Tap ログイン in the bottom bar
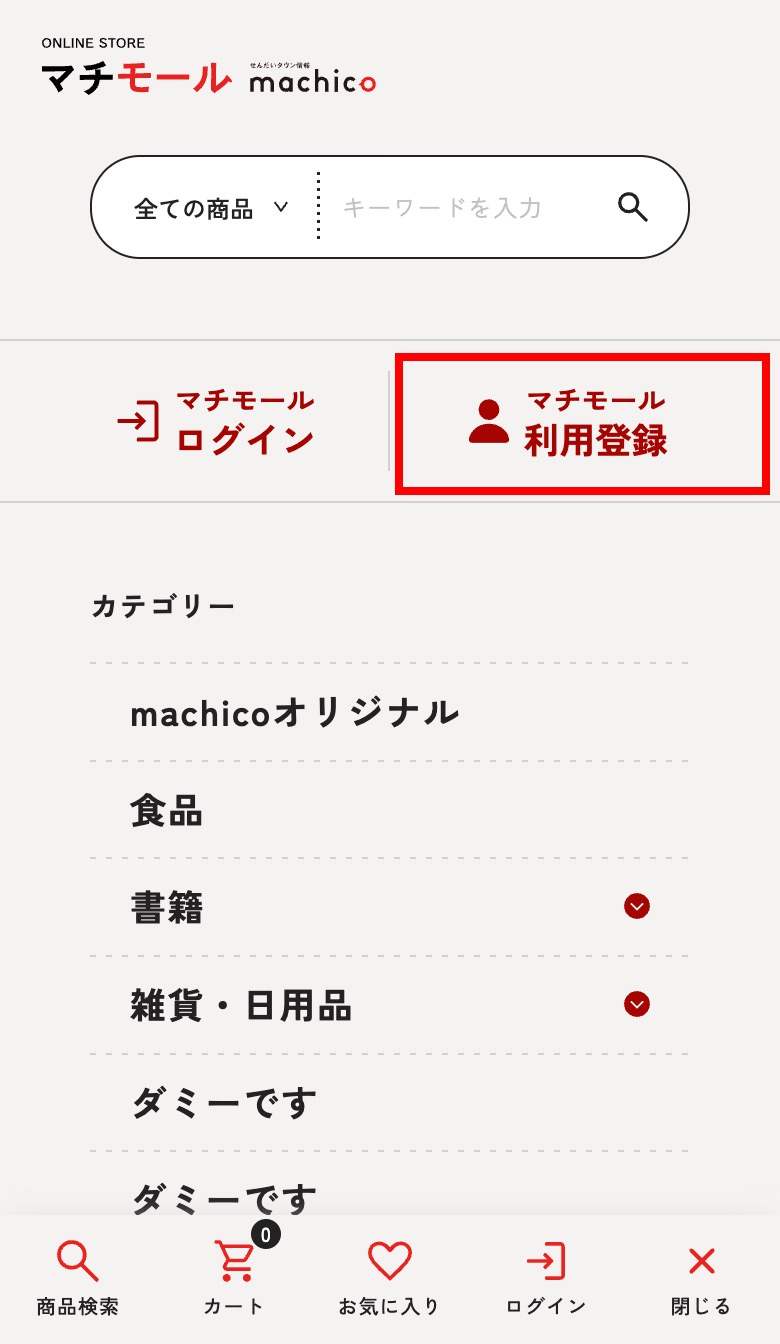Screen dimensions: 780x1344 point(546,1277)
